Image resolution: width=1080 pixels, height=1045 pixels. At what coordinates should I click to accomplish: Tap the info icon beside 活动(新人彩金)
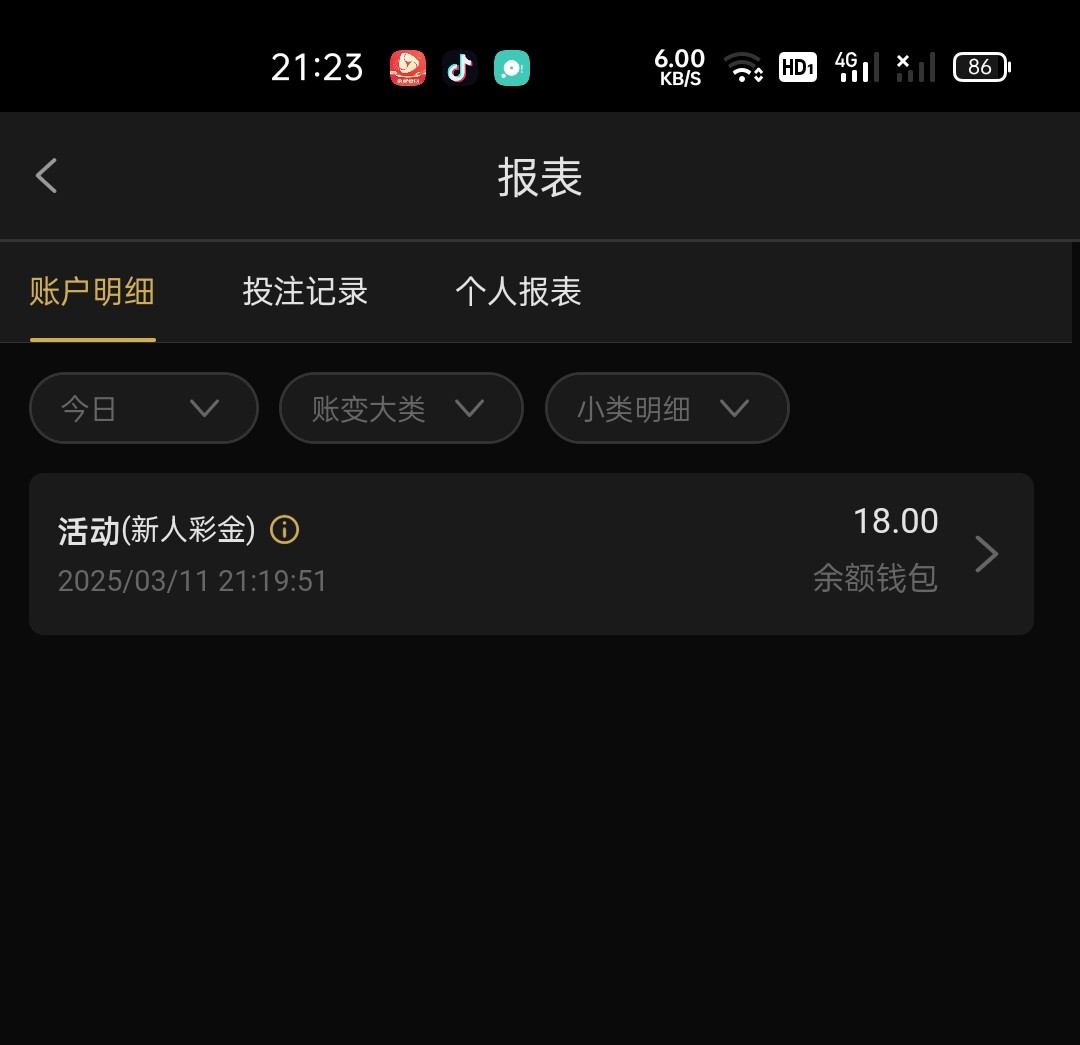(x=284, y=530)
